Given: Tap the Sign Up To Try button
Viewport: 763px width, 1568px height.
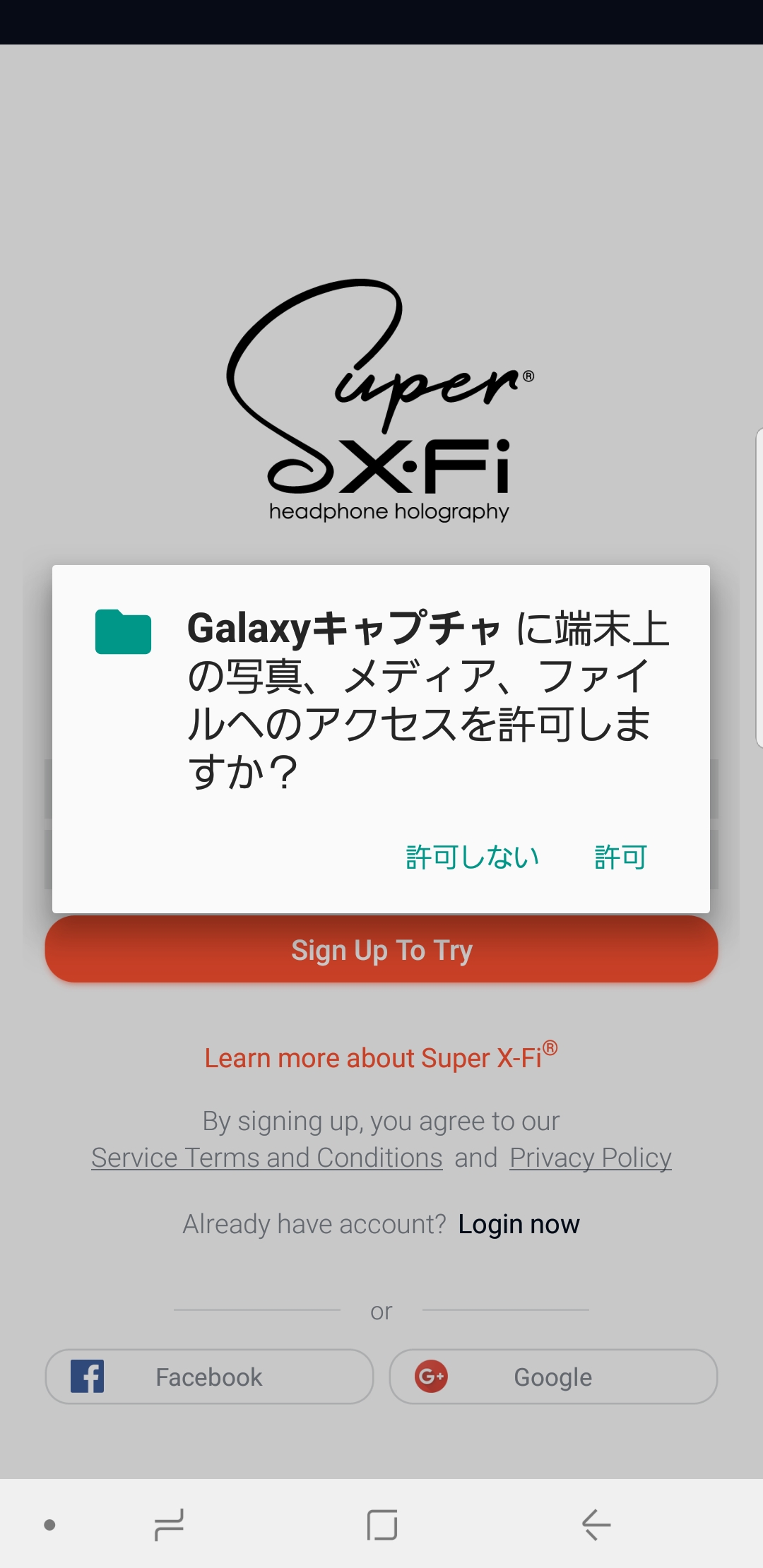Looking at the screenshot, I should [x=381, y=949].
